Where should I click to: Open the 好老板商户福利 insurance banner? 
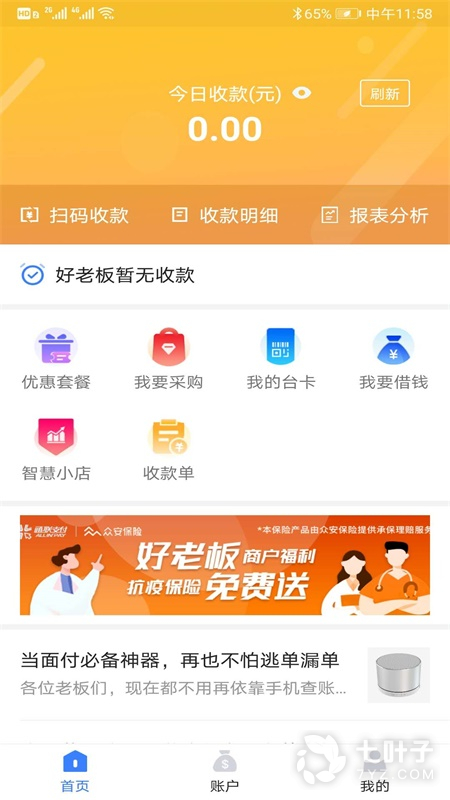225,565
